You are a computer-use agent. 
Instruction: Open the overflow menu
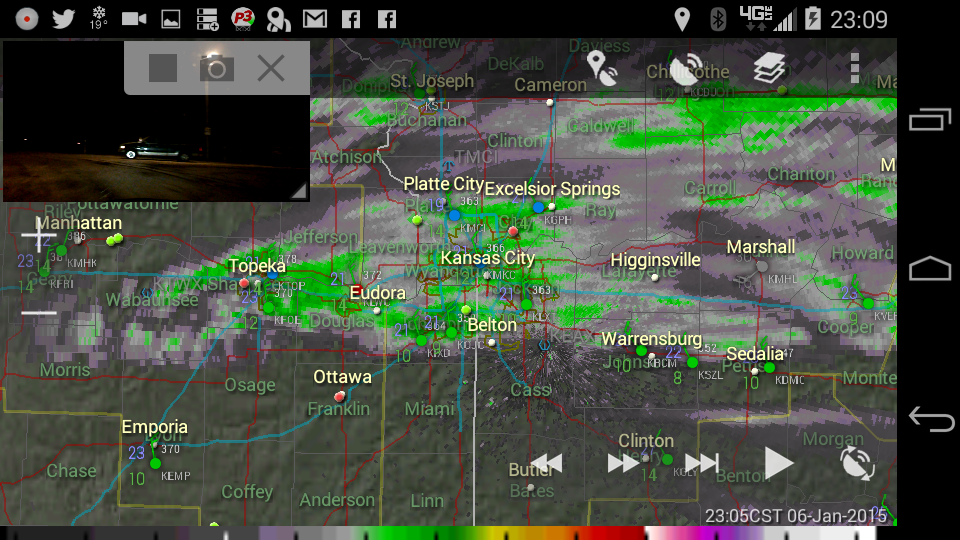click(854, 68)
